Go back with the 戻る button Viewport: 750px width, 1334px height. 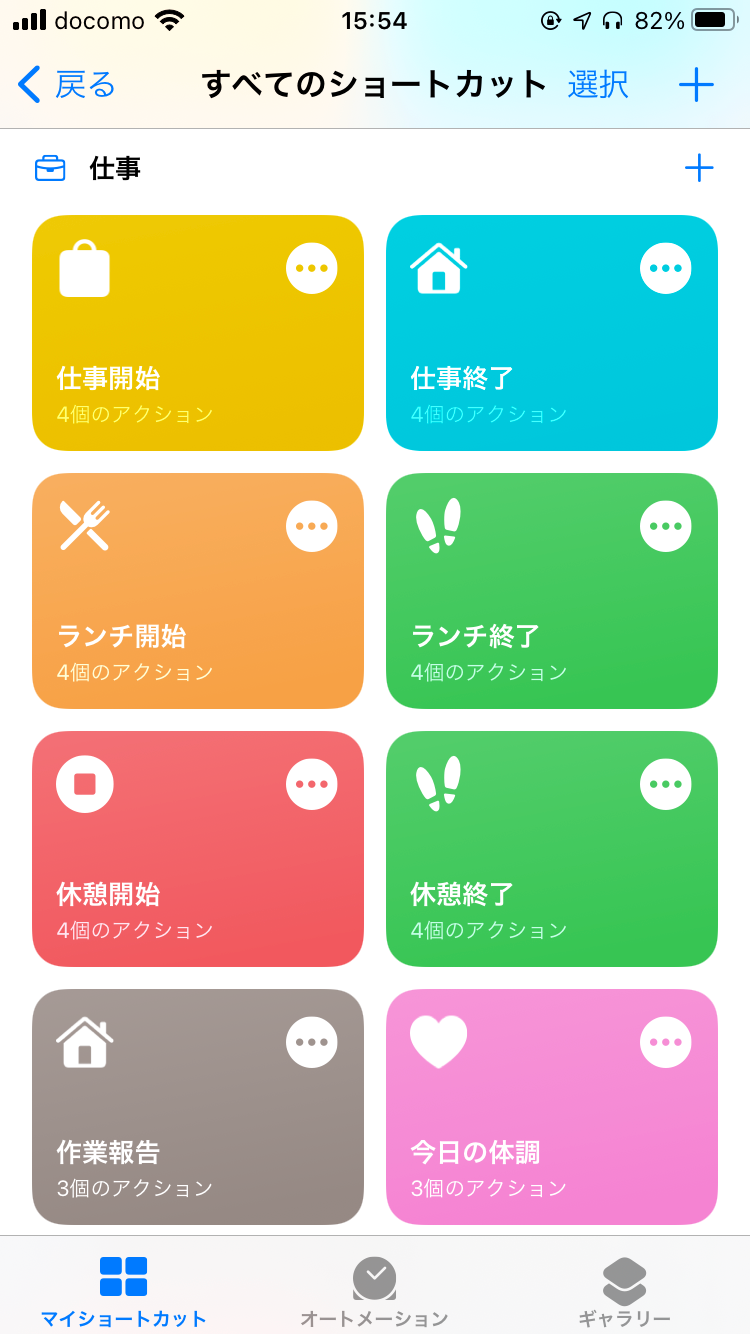point(66,85)
